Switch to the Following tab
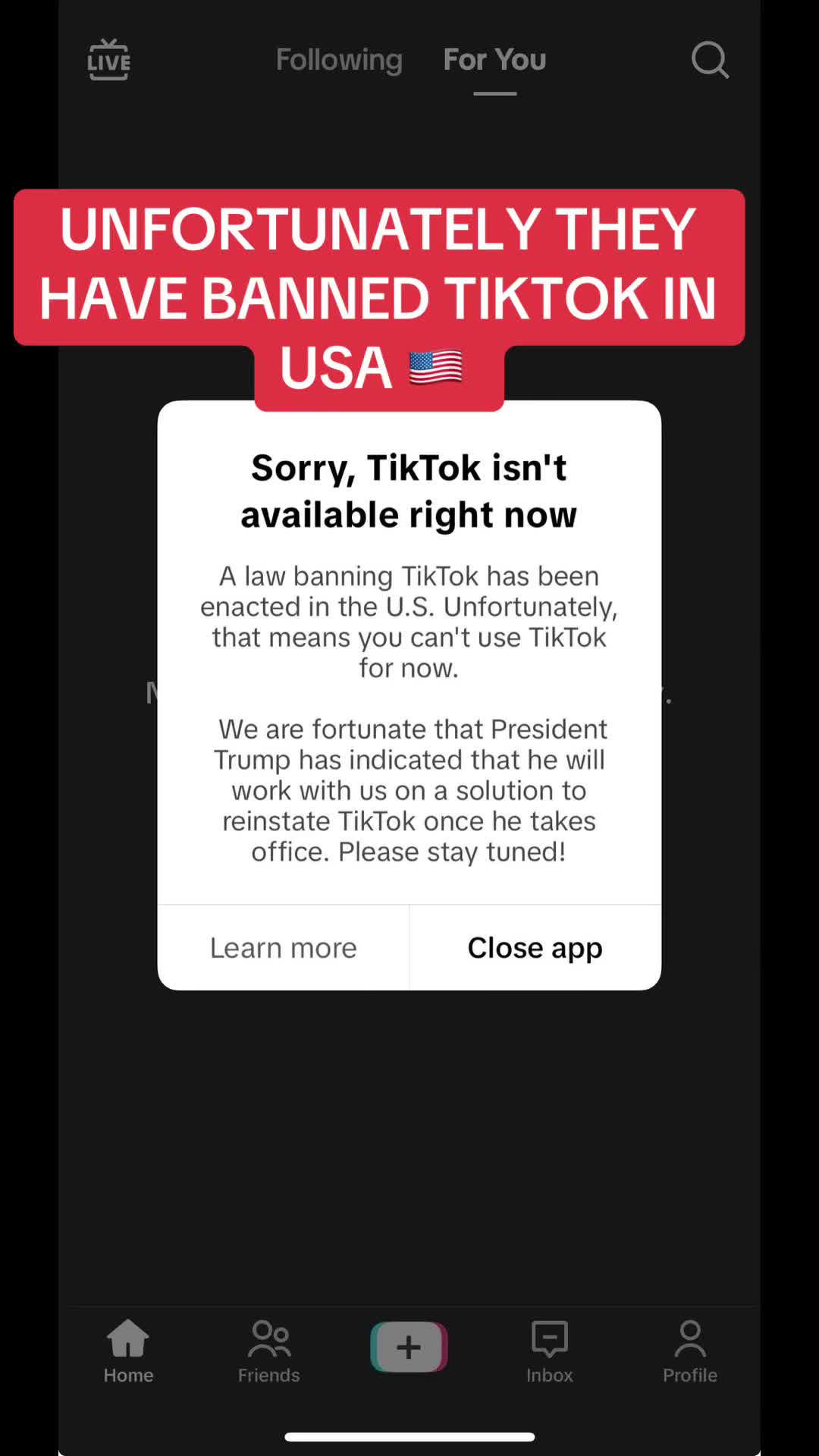The image size is (819, 1456). point(339,60)
